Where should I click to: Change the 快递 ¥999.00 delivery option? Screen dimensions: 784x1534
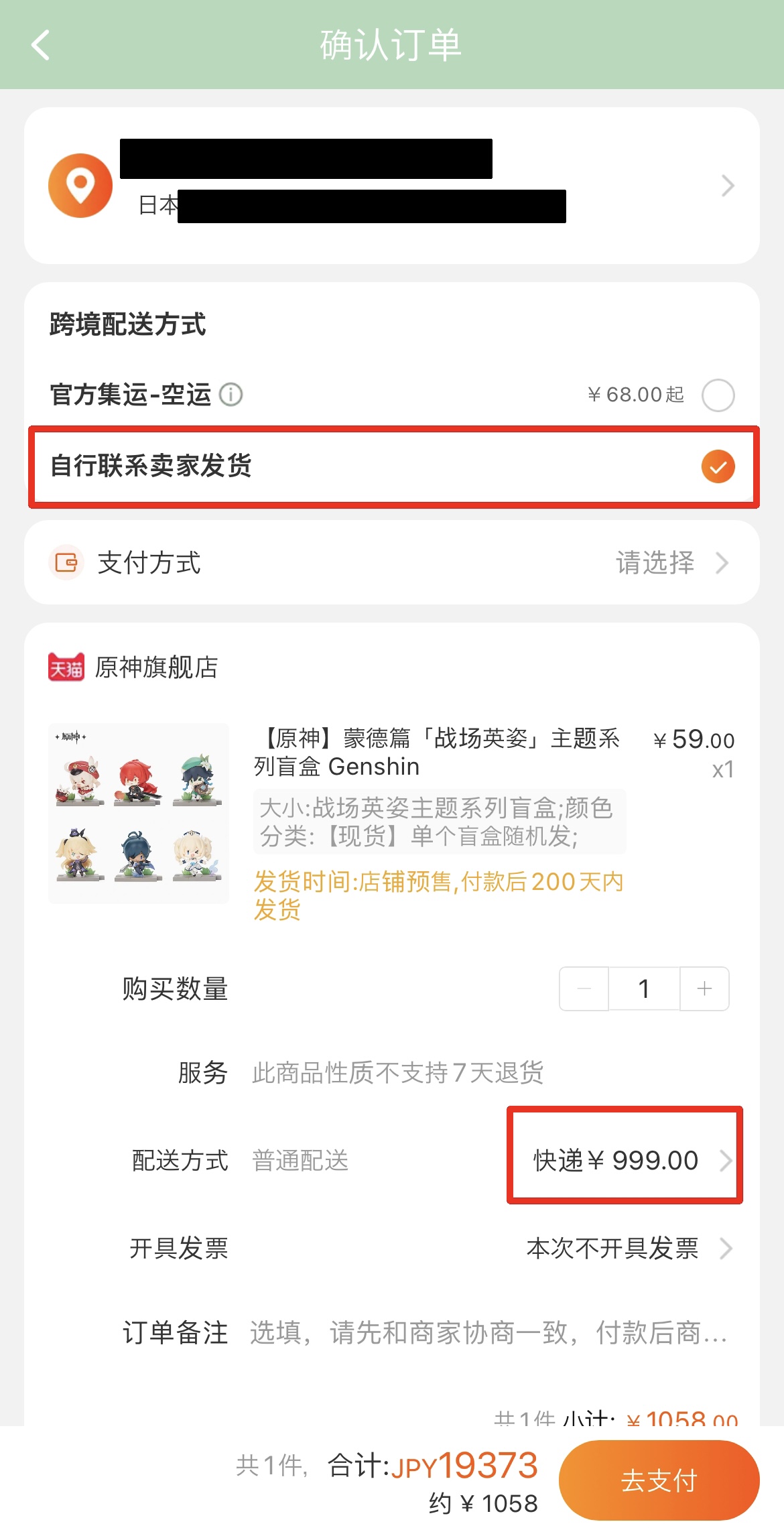tap(625, 1160)
